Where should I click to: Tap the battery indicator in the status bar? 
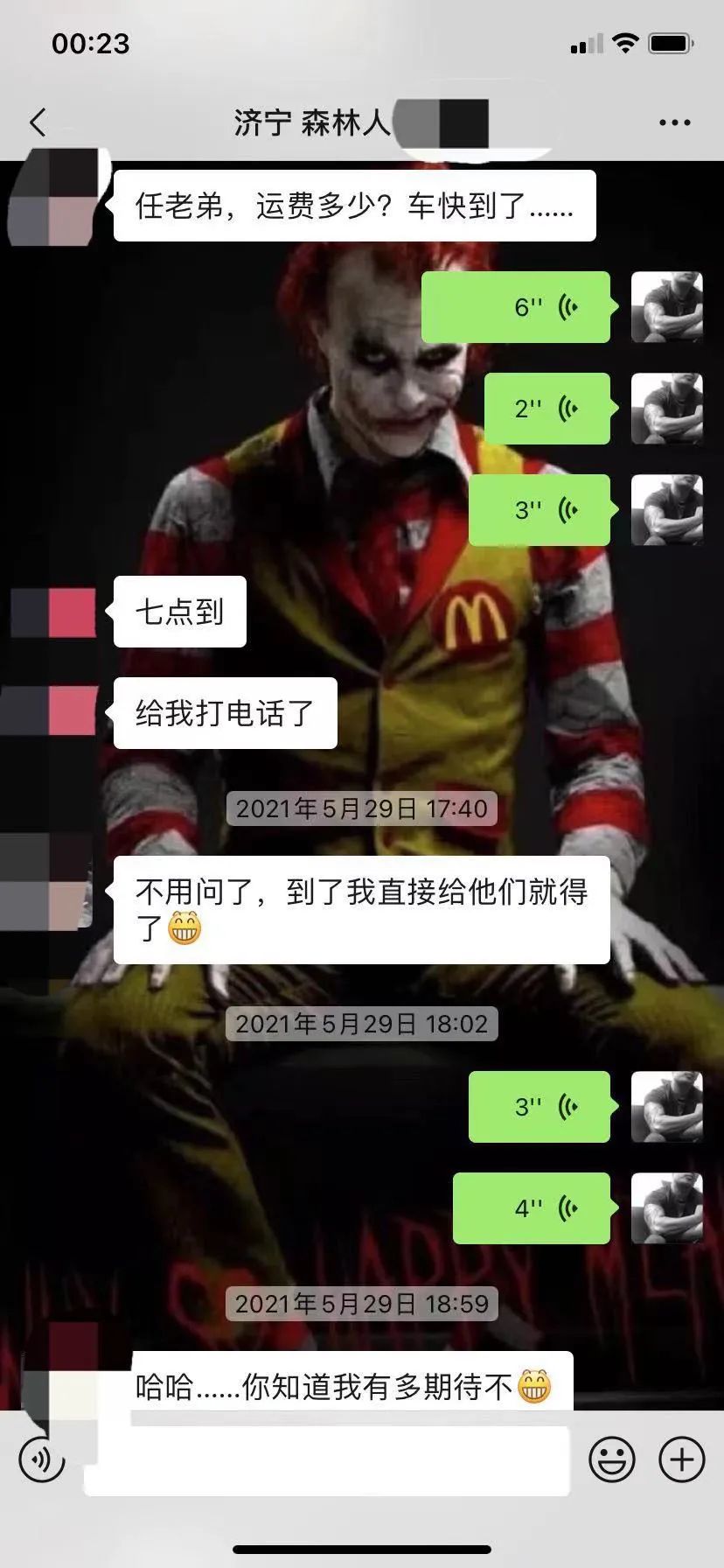coord(669,41)
